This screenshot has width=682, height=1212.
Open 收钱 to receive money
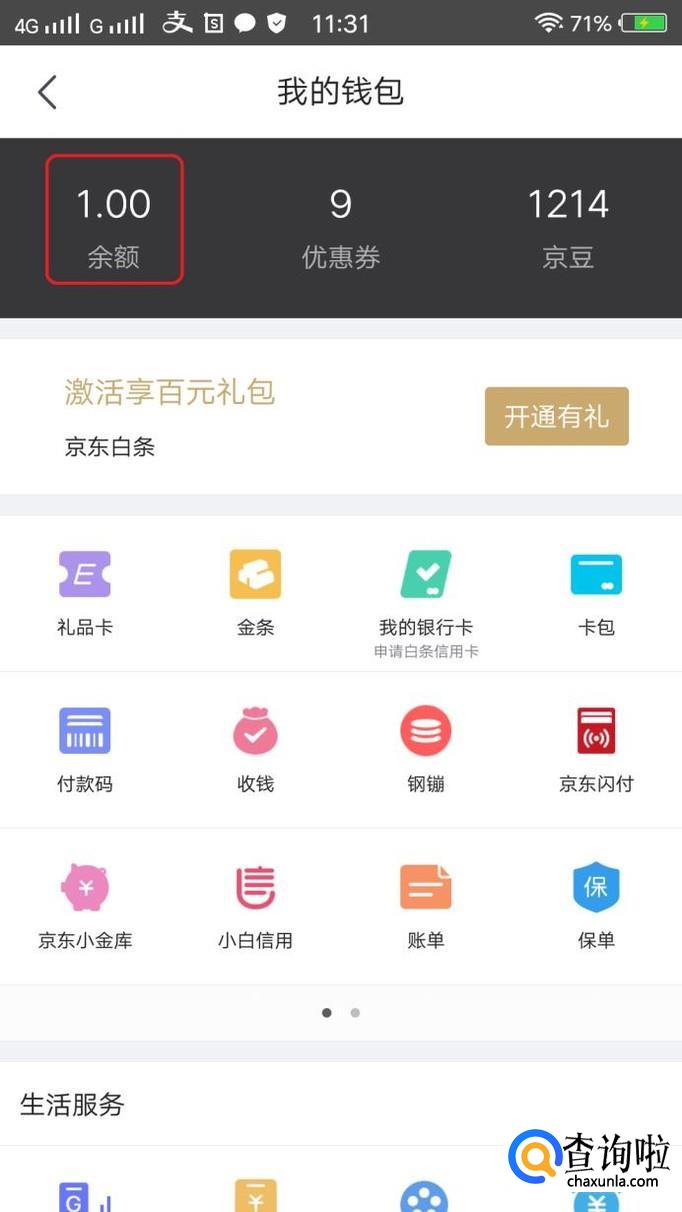coord(255,748)
